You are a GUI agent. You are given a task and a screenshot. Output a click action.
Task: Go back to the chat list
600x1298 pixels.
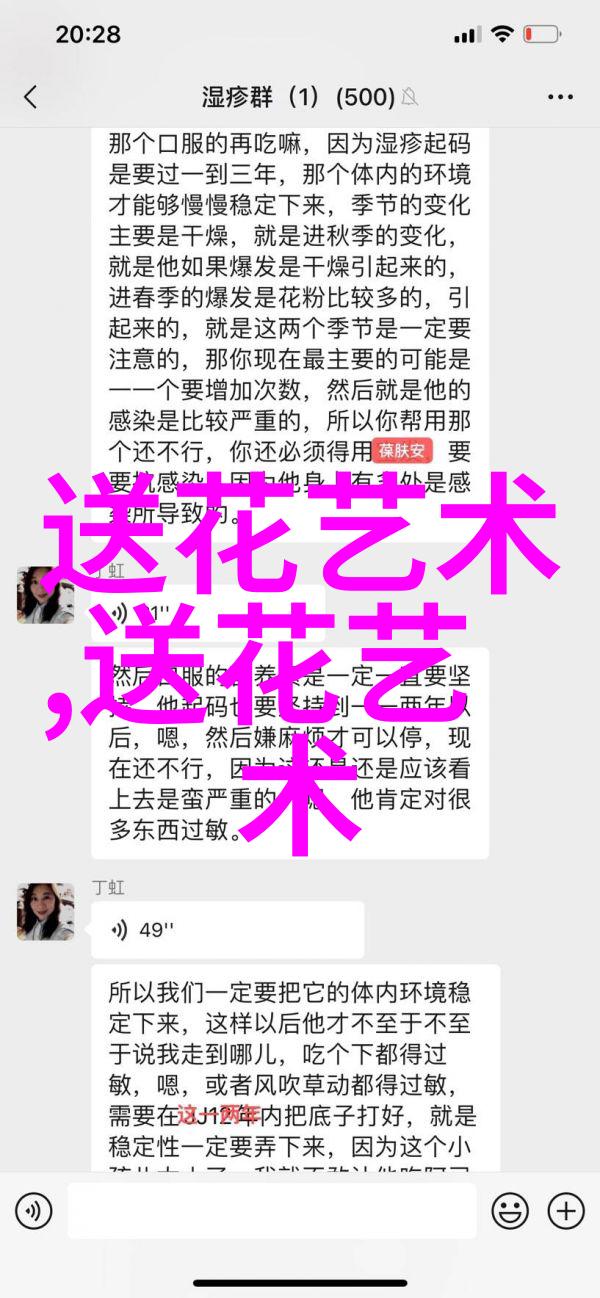point(30,97)
